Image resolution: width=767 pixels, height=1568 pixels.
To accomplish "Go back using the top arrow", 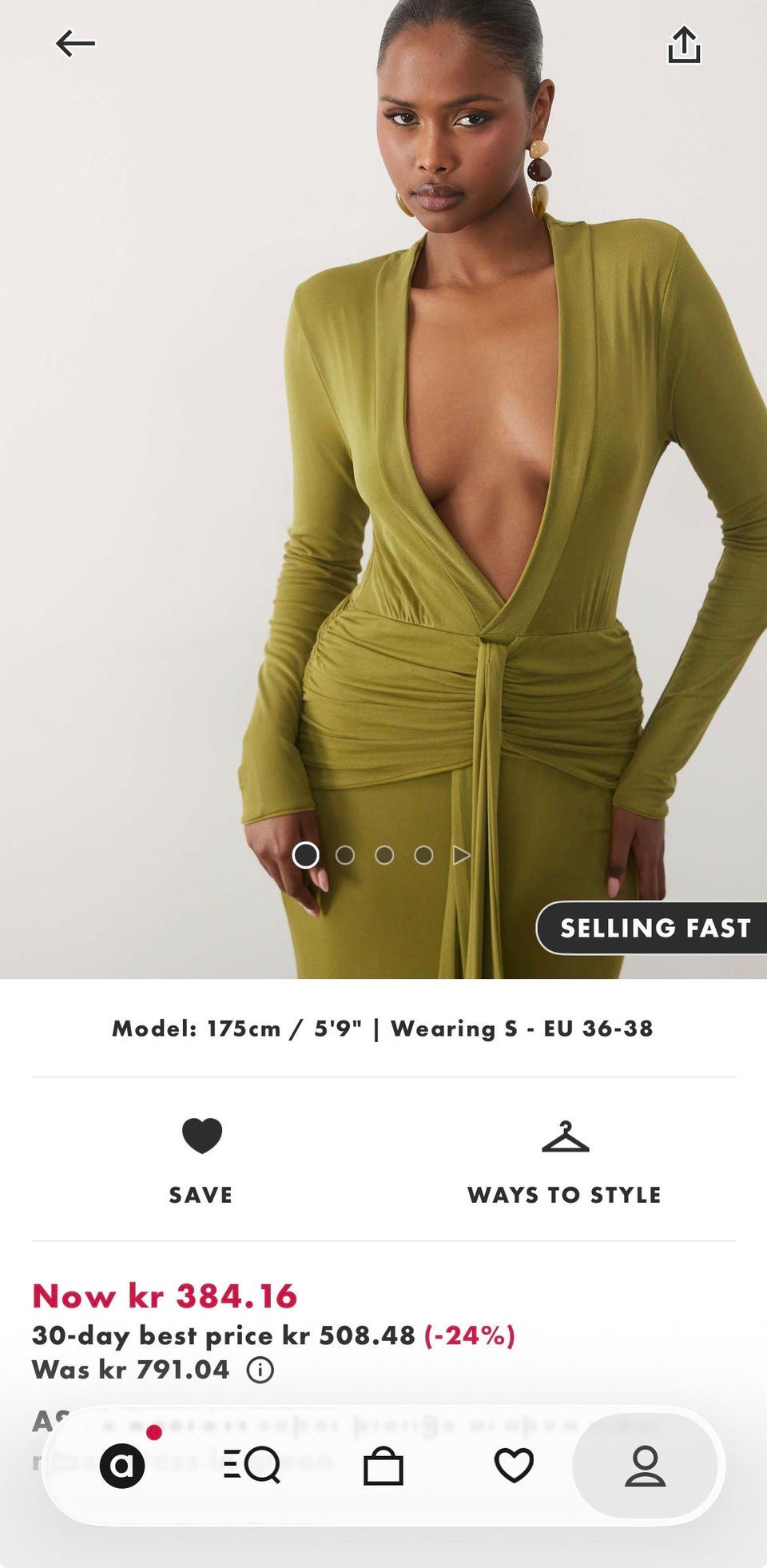I will pyautogui.click(x=75, y=44).
